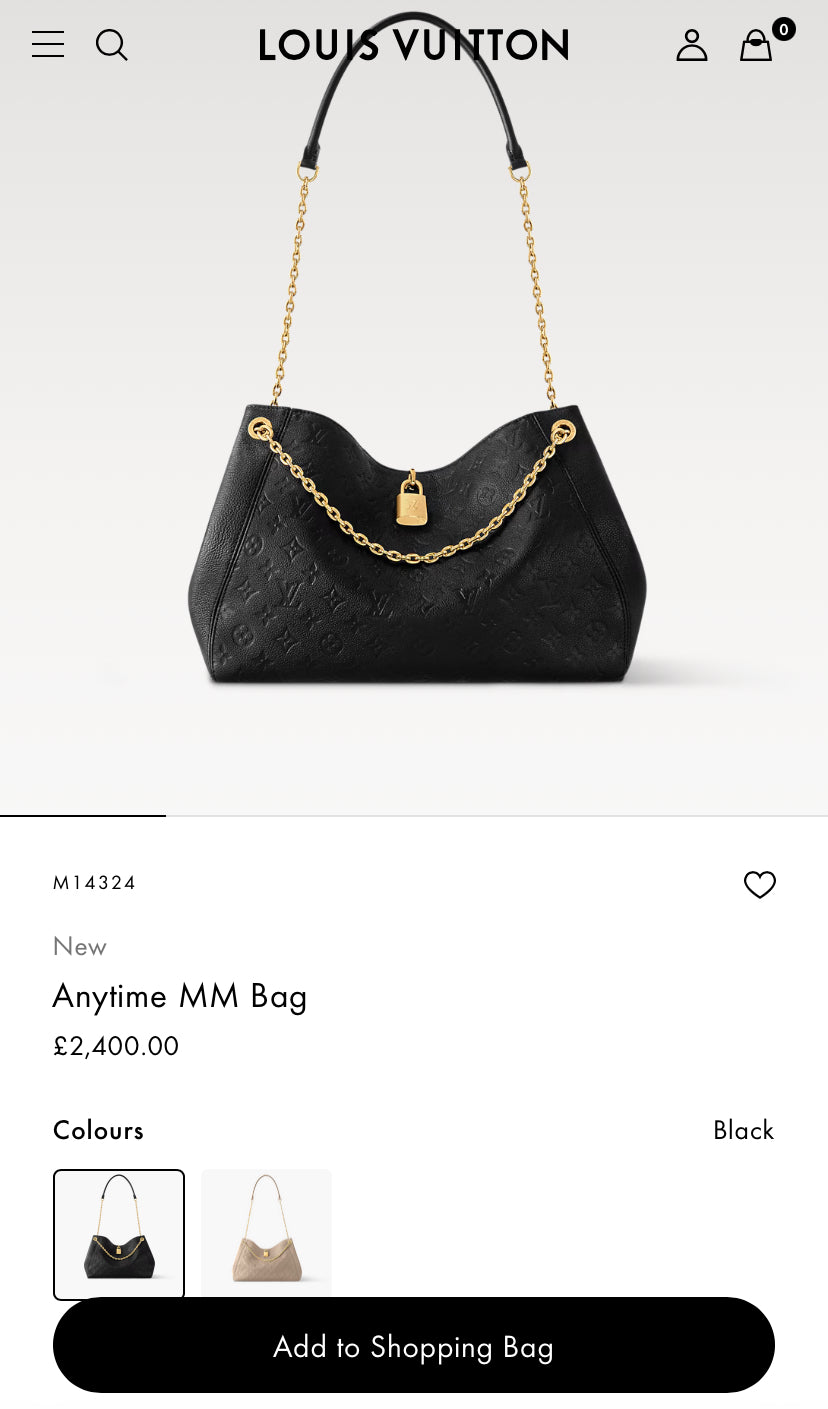Click the Colours section heading
The height and width of the screenshot is (1409, 828).
[x=98, y=1130]
